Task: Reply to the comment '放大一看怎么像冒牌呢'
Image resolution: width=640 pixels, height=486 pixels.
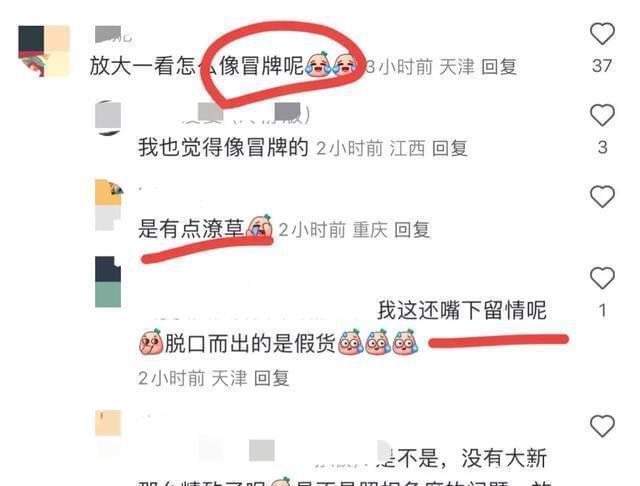Action: [499, 67]
